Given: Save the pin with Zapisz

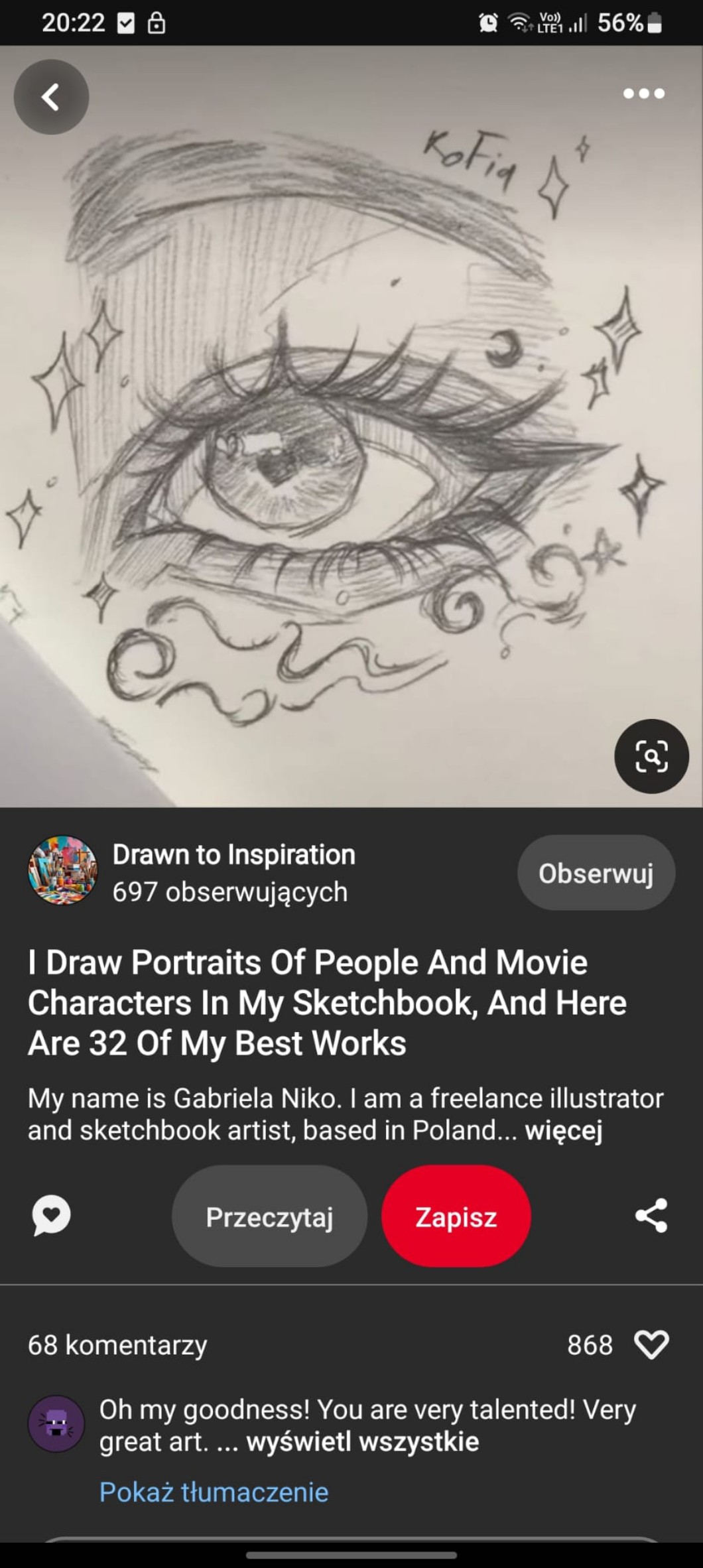Looking at the screenshot, I should (456, 1216).
